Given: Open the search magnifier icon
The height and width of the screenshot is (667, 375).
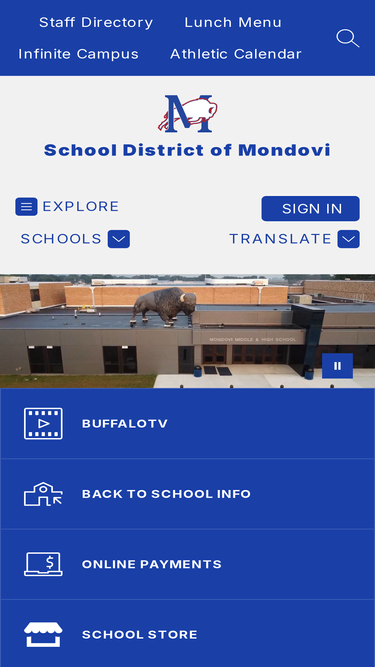Looking at the screenshot, I should [x=347, y=38].
